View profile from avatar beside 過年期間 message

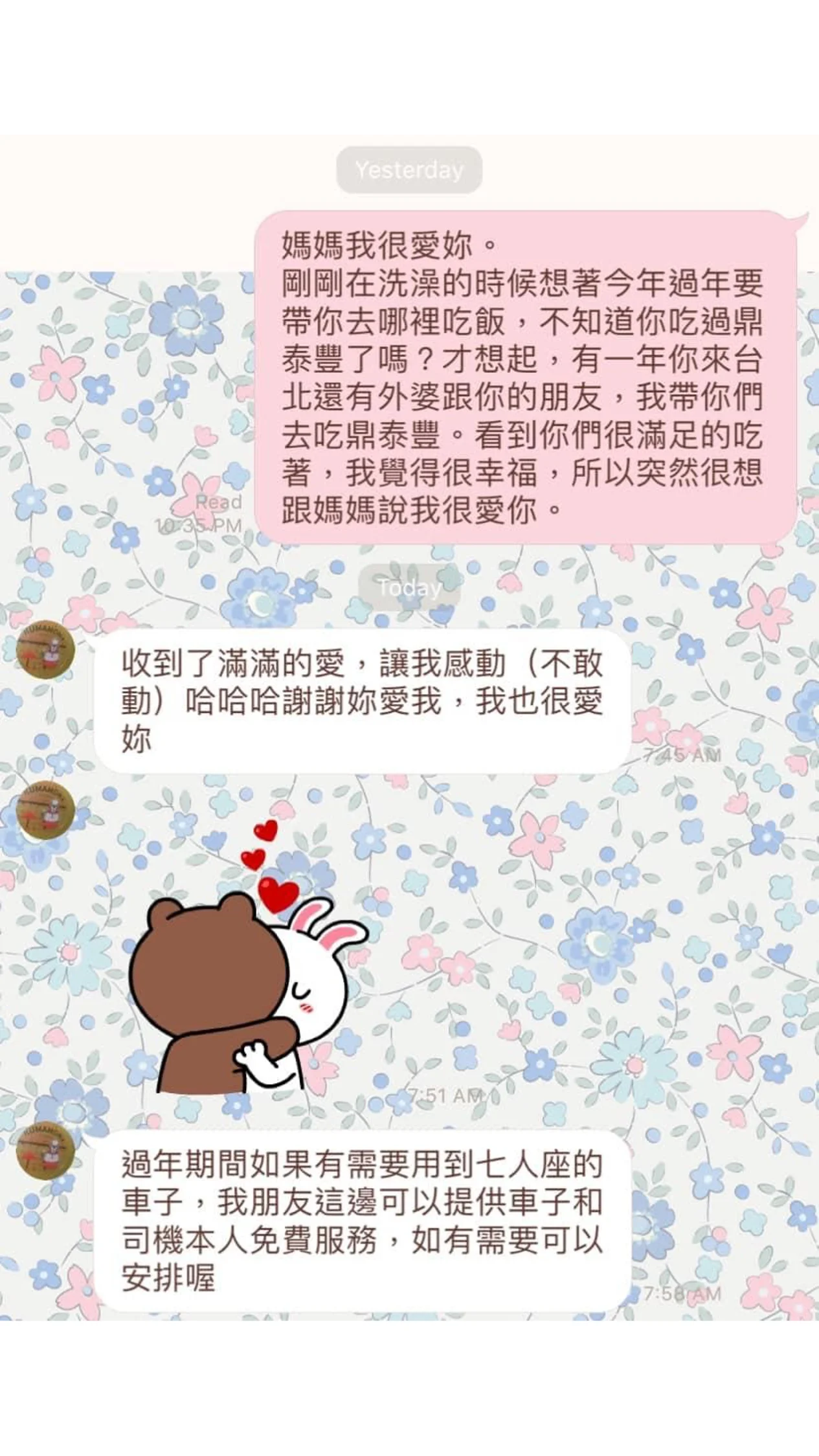[x=45, y=1150]
